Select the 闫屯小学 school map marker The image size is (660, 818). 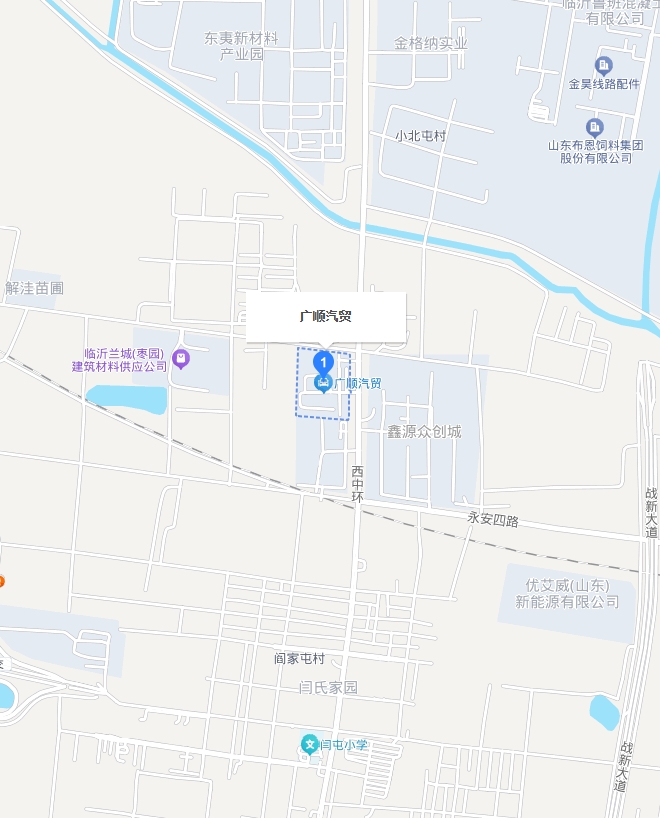[310, 744]
